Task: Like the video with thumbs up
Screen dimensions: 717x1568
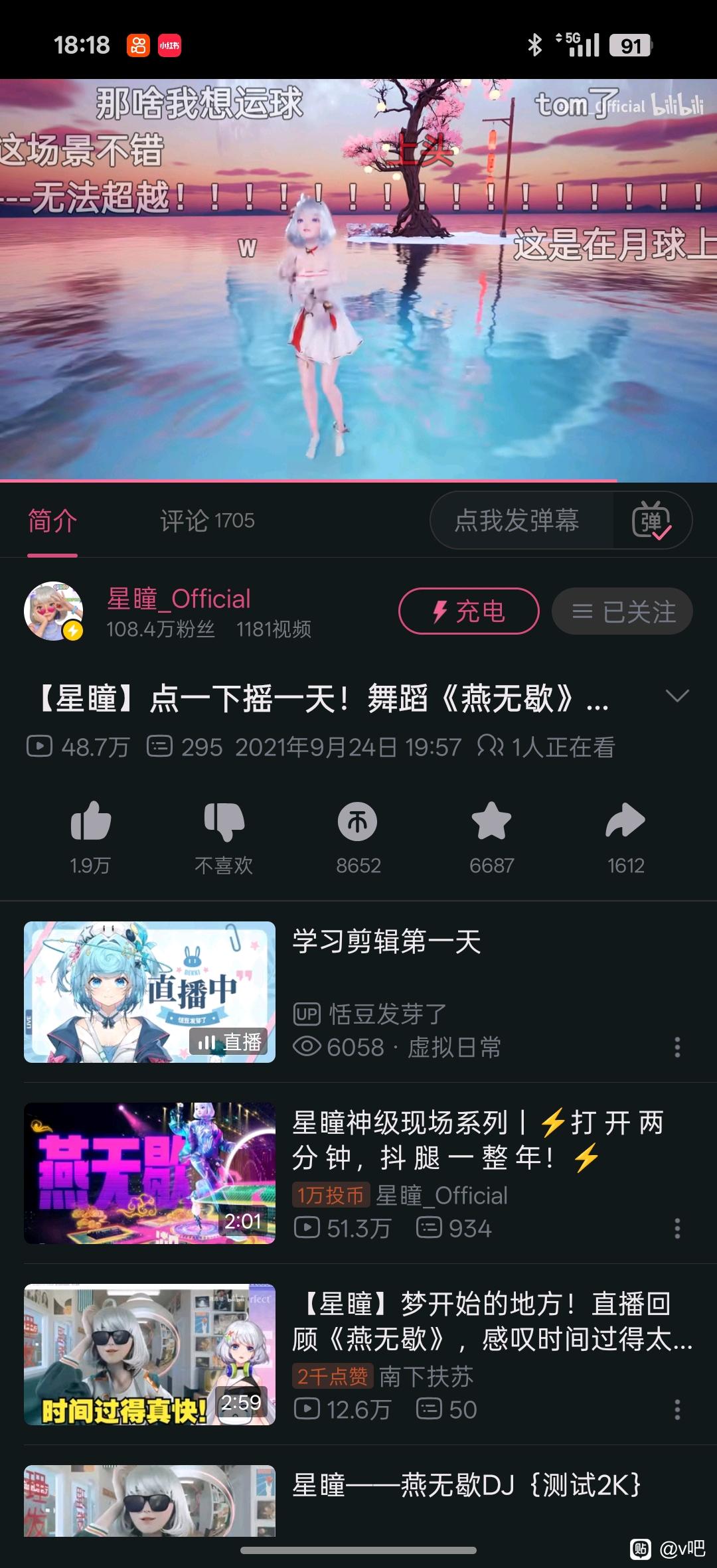Action: coord(90,823)
